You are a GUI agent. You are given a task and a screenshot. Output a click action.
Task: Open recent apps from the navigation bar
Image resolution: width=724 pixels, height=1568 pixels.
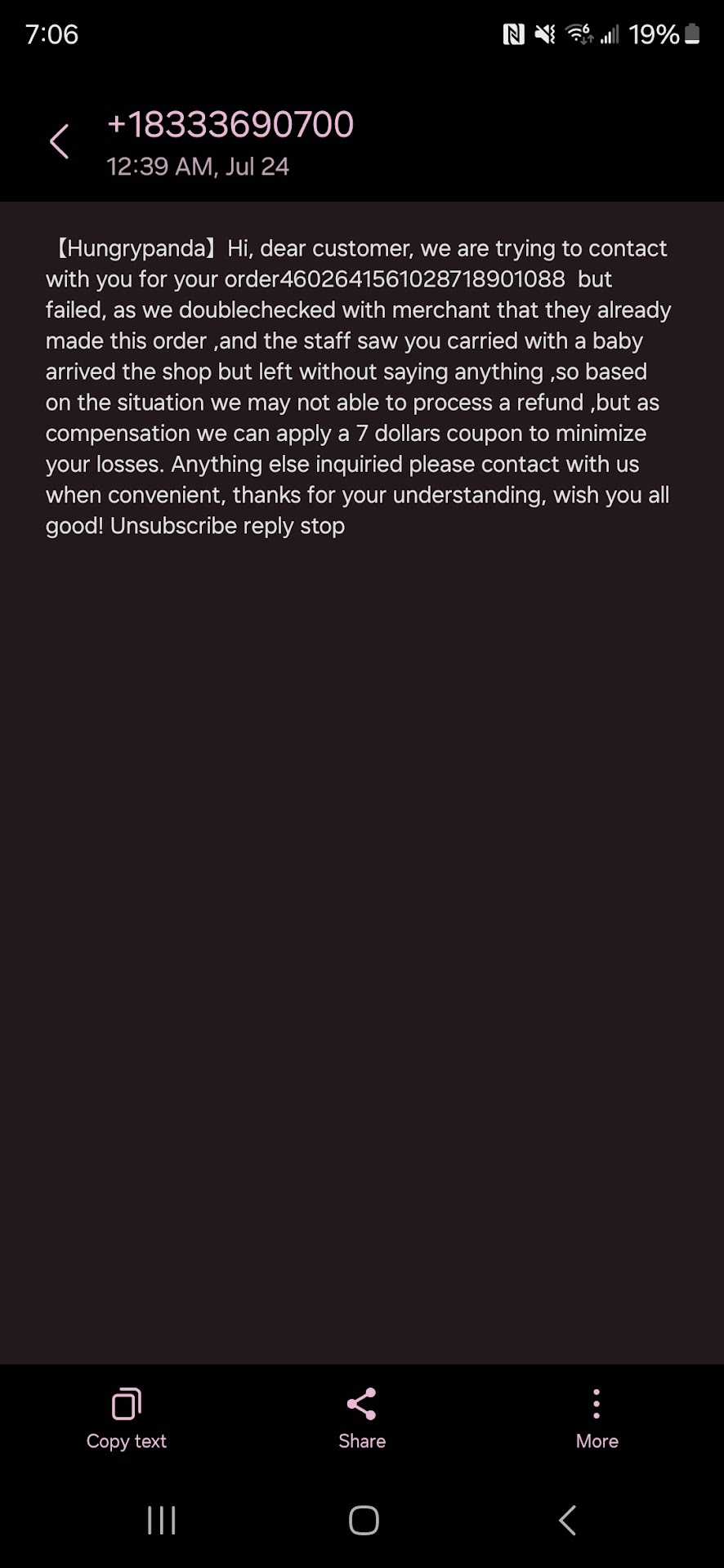pyautogui.click(x=161, y=1520)
